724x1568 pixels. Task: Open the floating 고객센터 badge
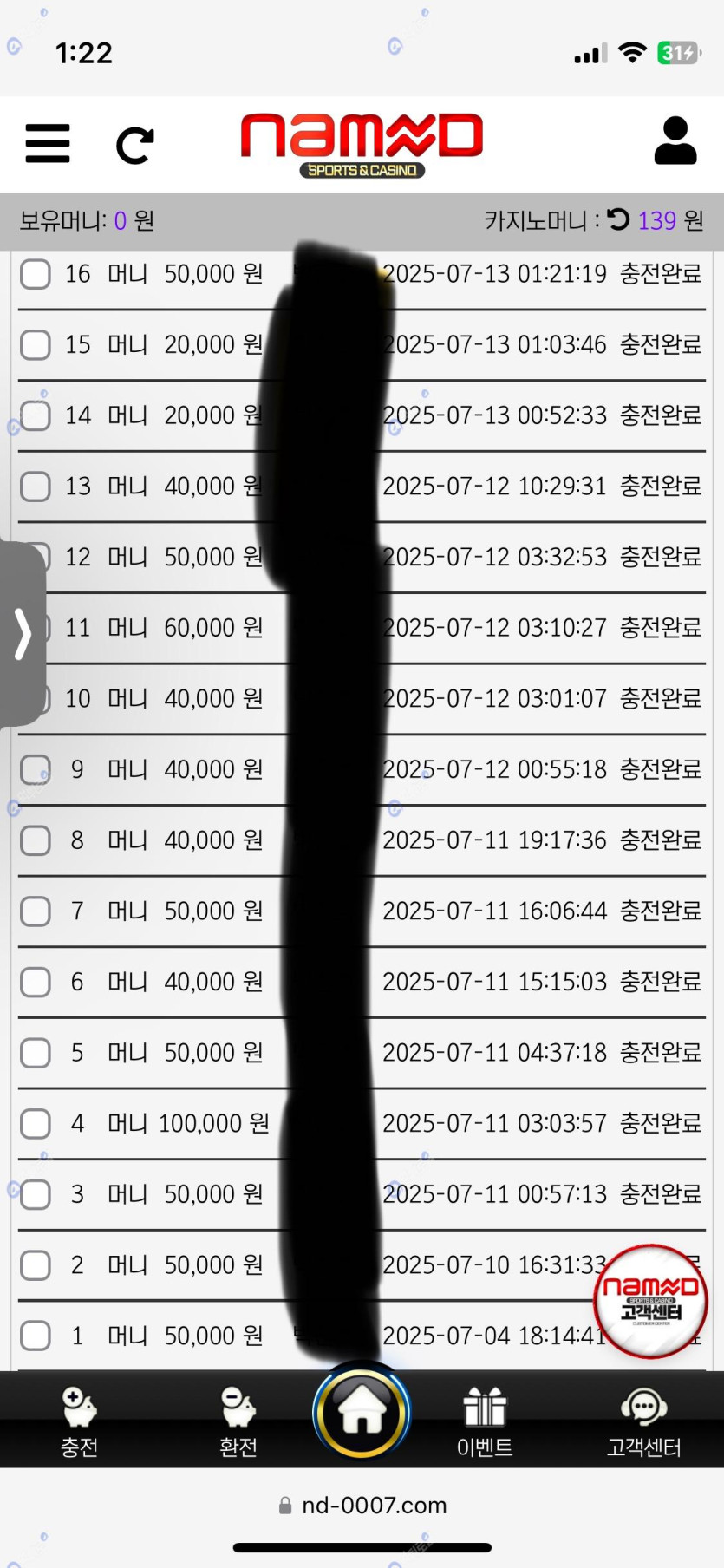click(x=650, y=1300)
